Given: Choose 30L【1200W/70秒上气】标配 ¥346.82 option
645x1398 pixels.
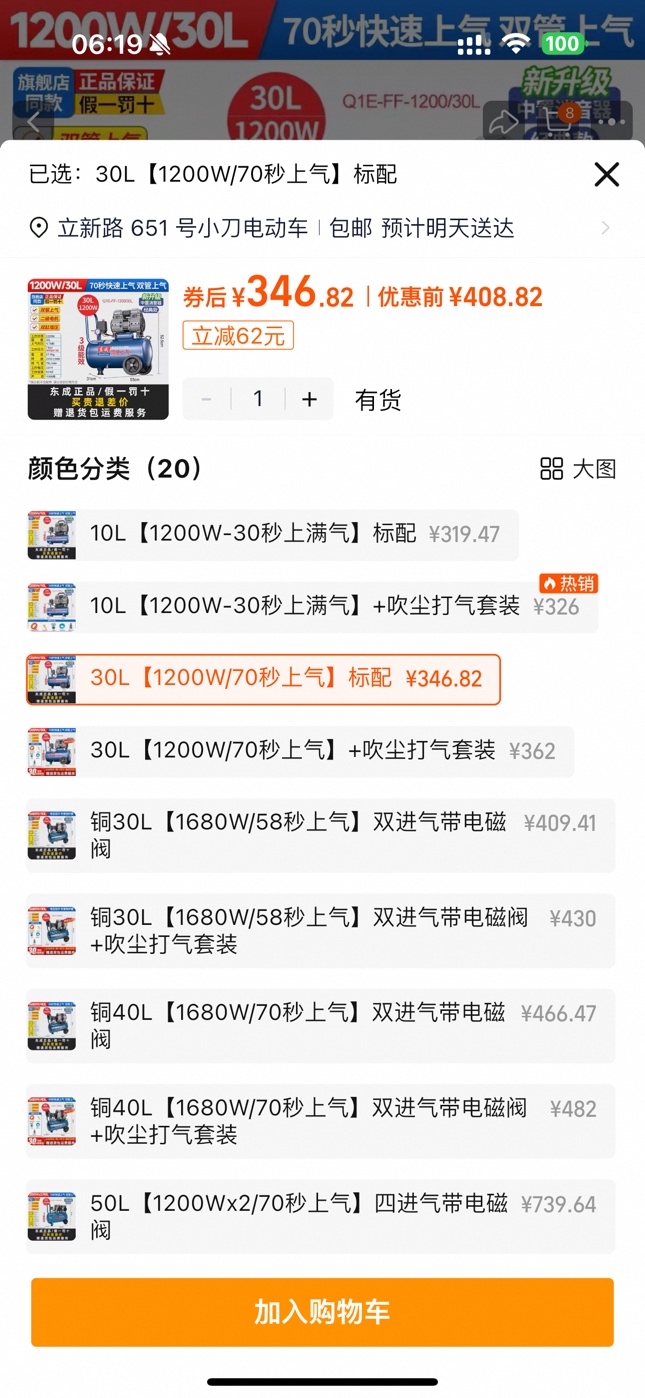Looking at the screenshot, I should (x=263, y=679).
